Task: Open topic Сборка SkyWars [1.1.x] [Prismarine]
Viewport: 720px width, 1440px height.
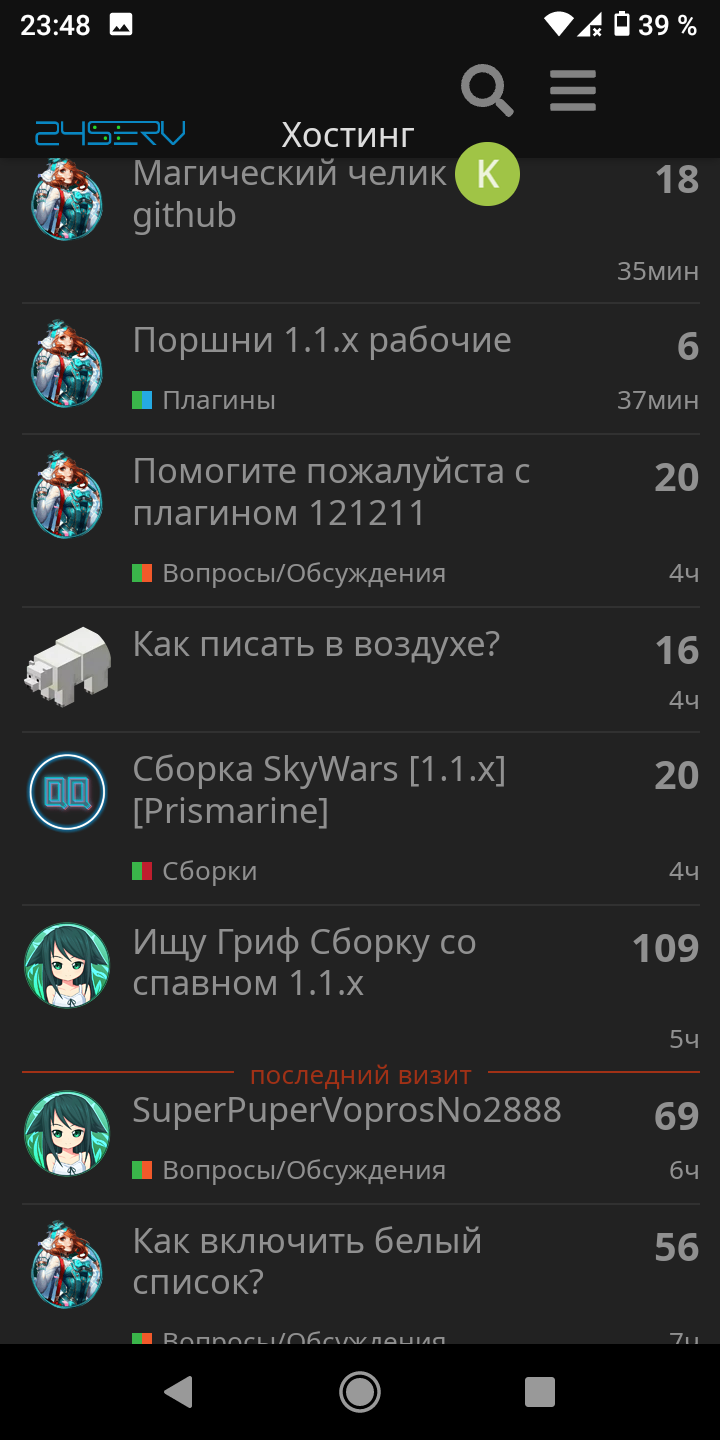Action: tap(320, 790)
